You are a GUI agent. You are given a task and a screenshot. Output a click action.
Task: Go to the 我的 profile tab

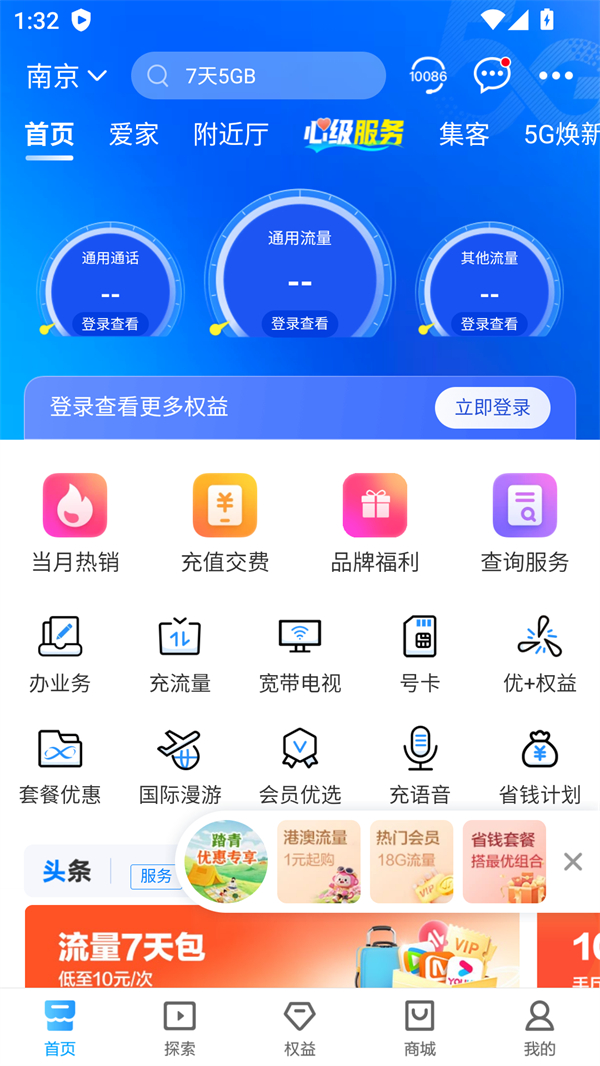pyautogui.click(x=540, y=1028)
